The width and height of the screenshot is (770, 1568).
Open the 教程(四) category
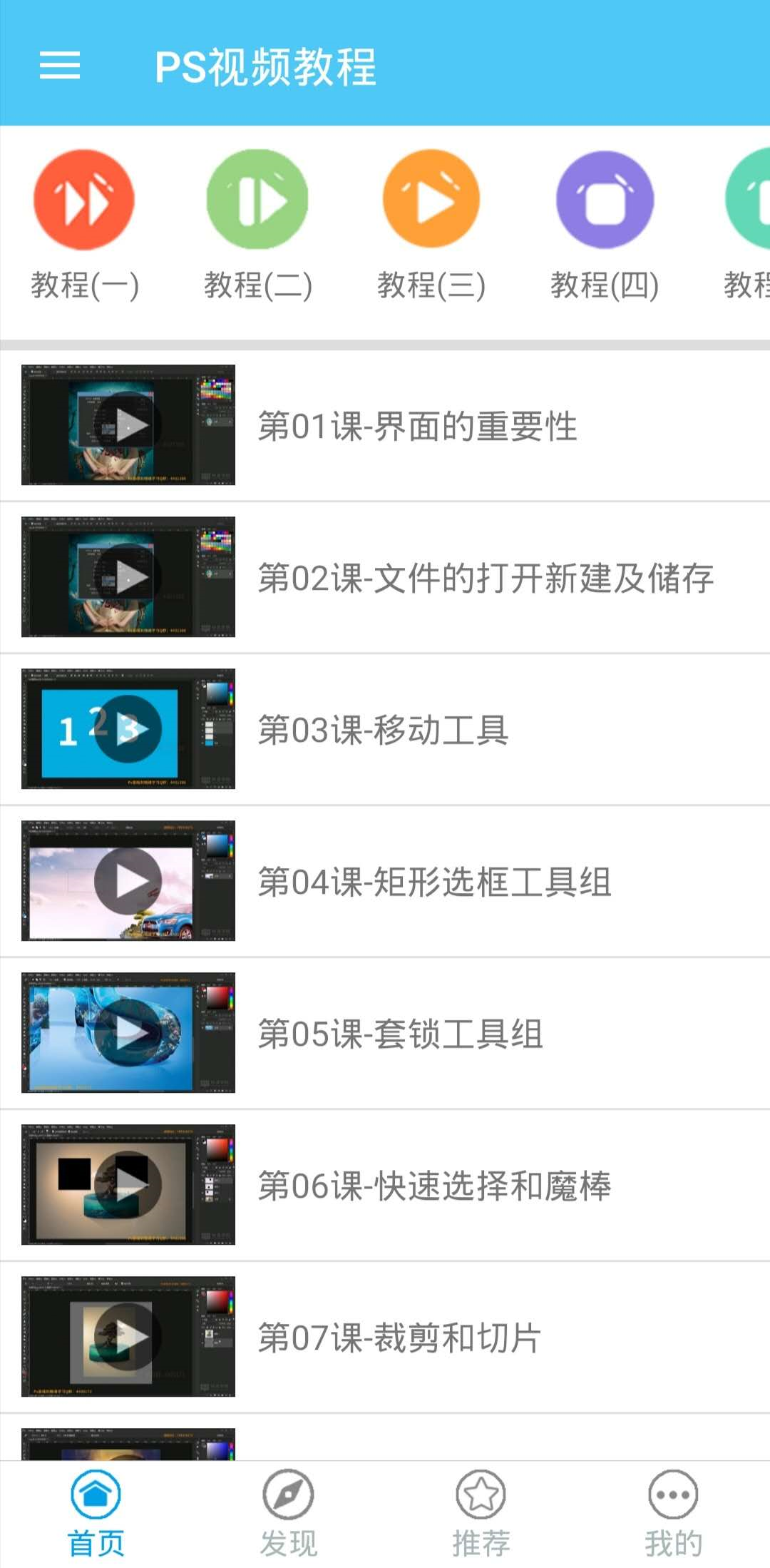604,225
